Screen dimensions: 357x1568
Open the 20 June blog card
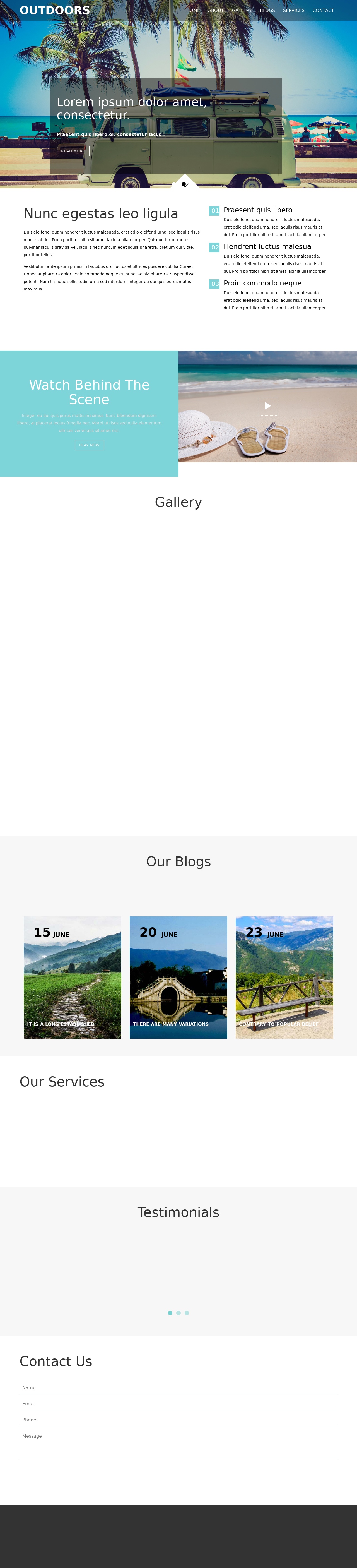(x=178, y=977)
